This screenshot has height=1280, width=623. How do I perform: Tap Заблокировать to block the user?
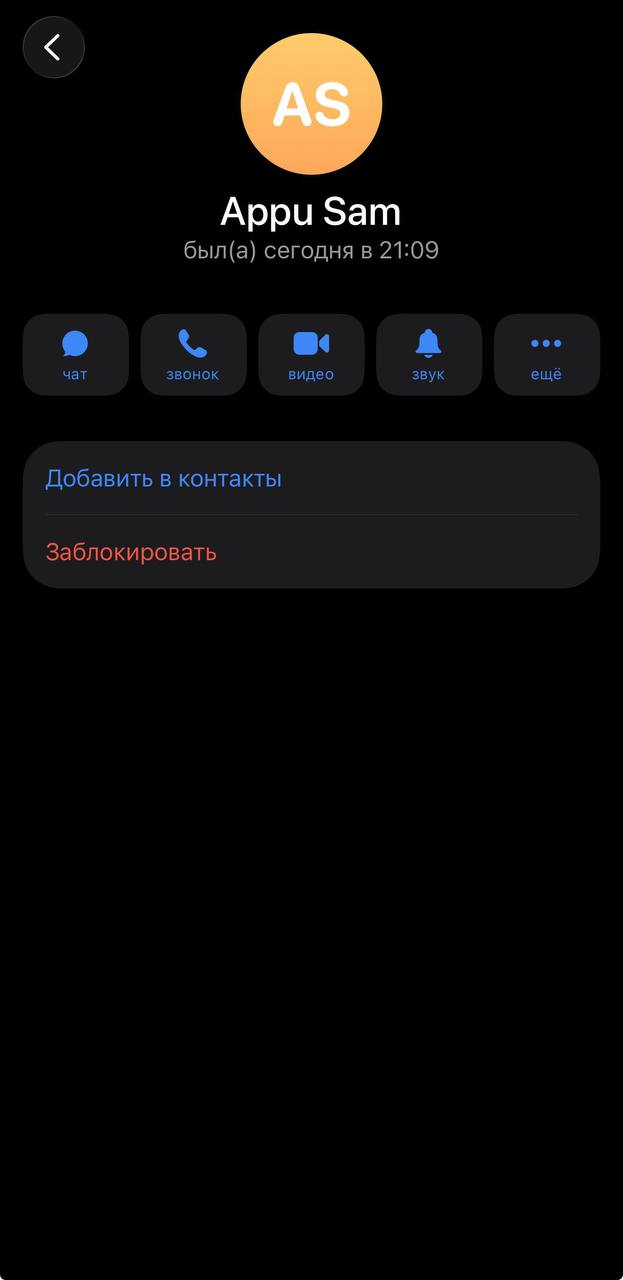coord(311,552)
